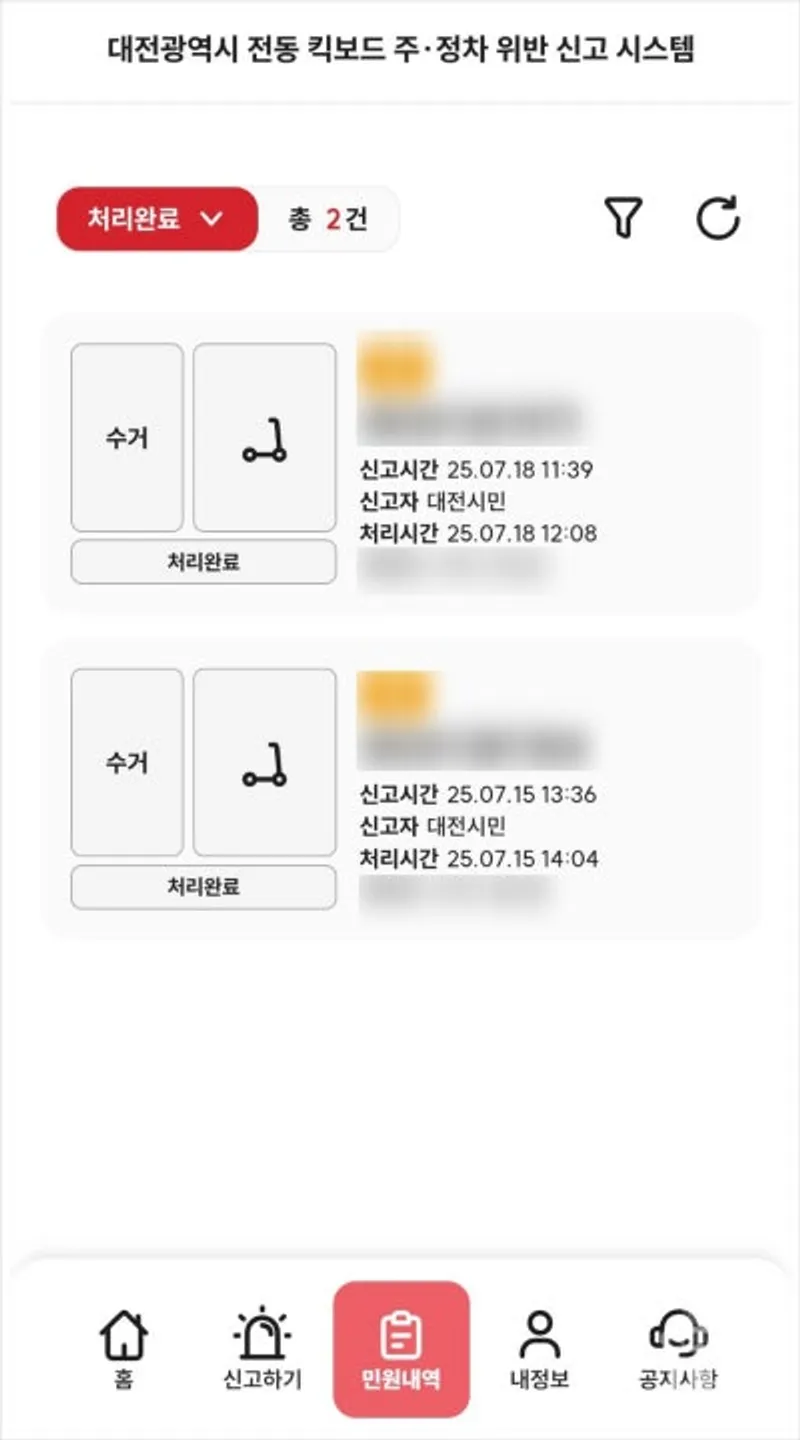The image size is (800, 1440).
Task: Open the report filed 25.07.18 11:39
Action: pos(400,463)
